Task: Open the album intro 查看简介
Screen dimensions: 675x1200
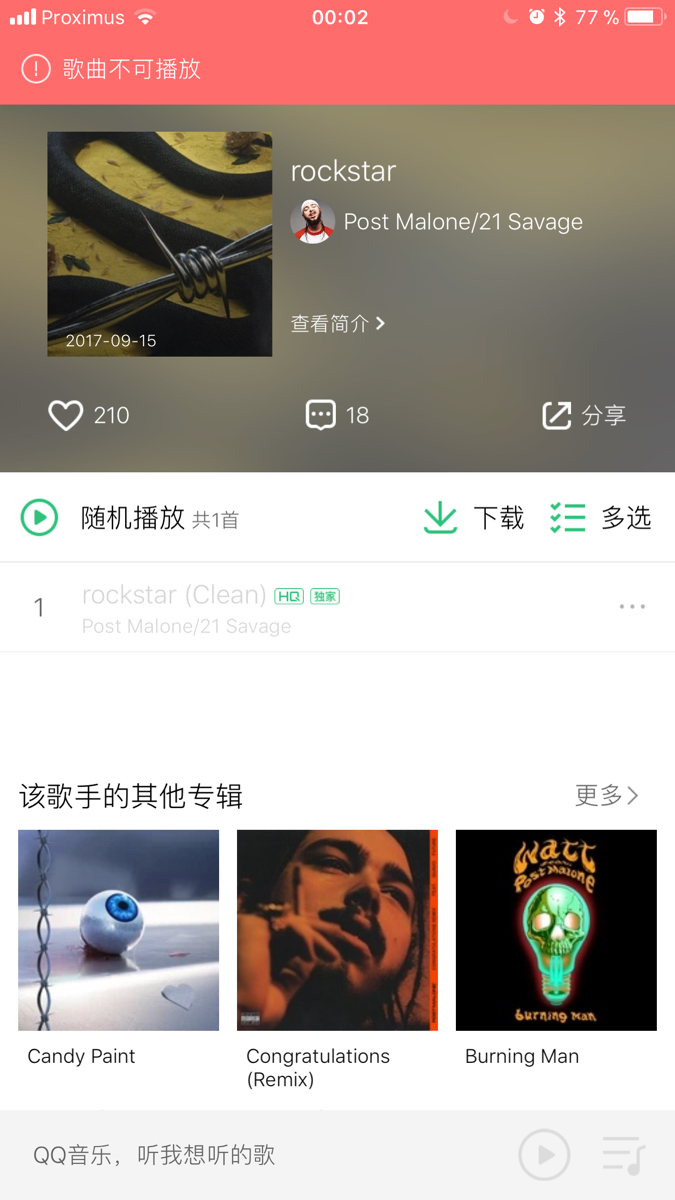Action: (x=337, y=324)
